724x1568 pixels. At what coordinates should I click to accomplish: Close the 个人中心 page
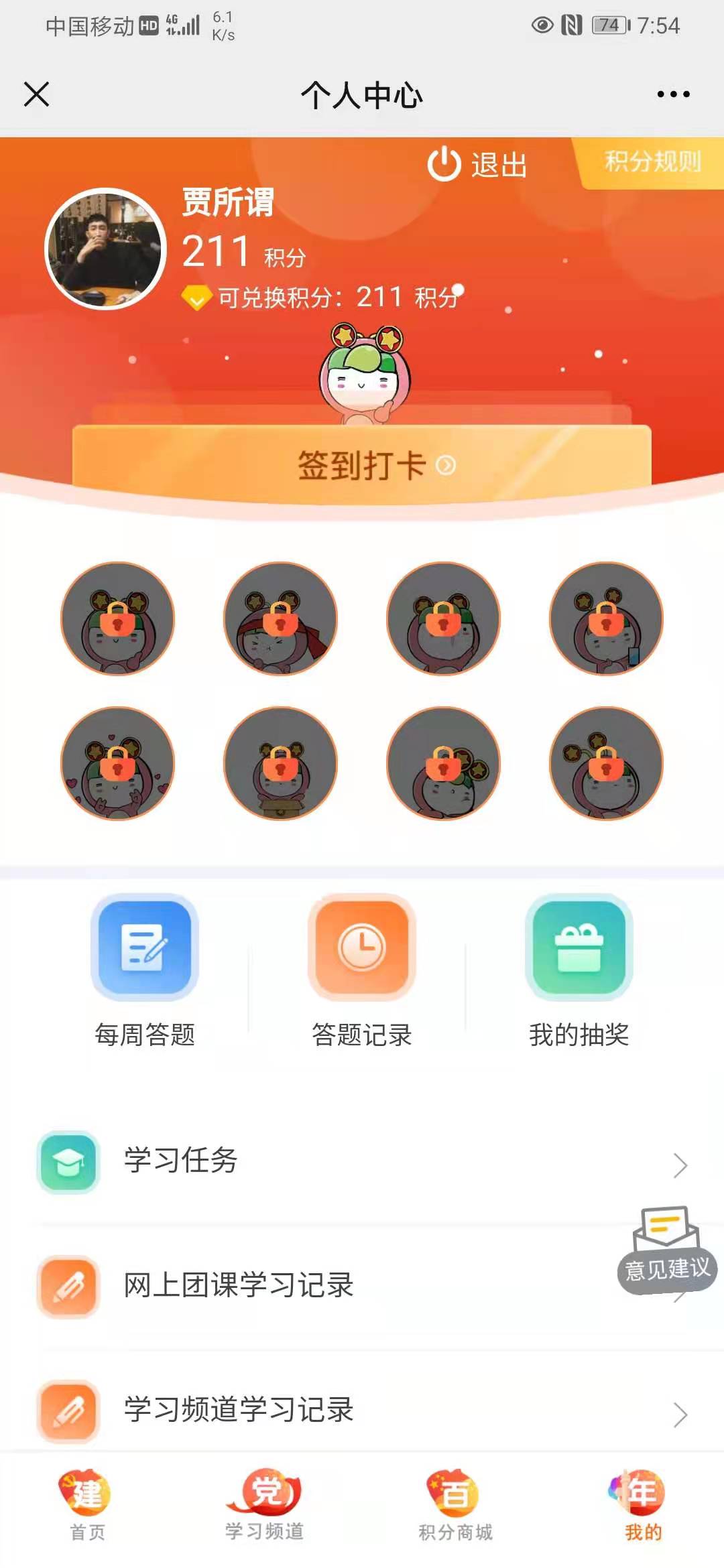click(x=37, y=94)
